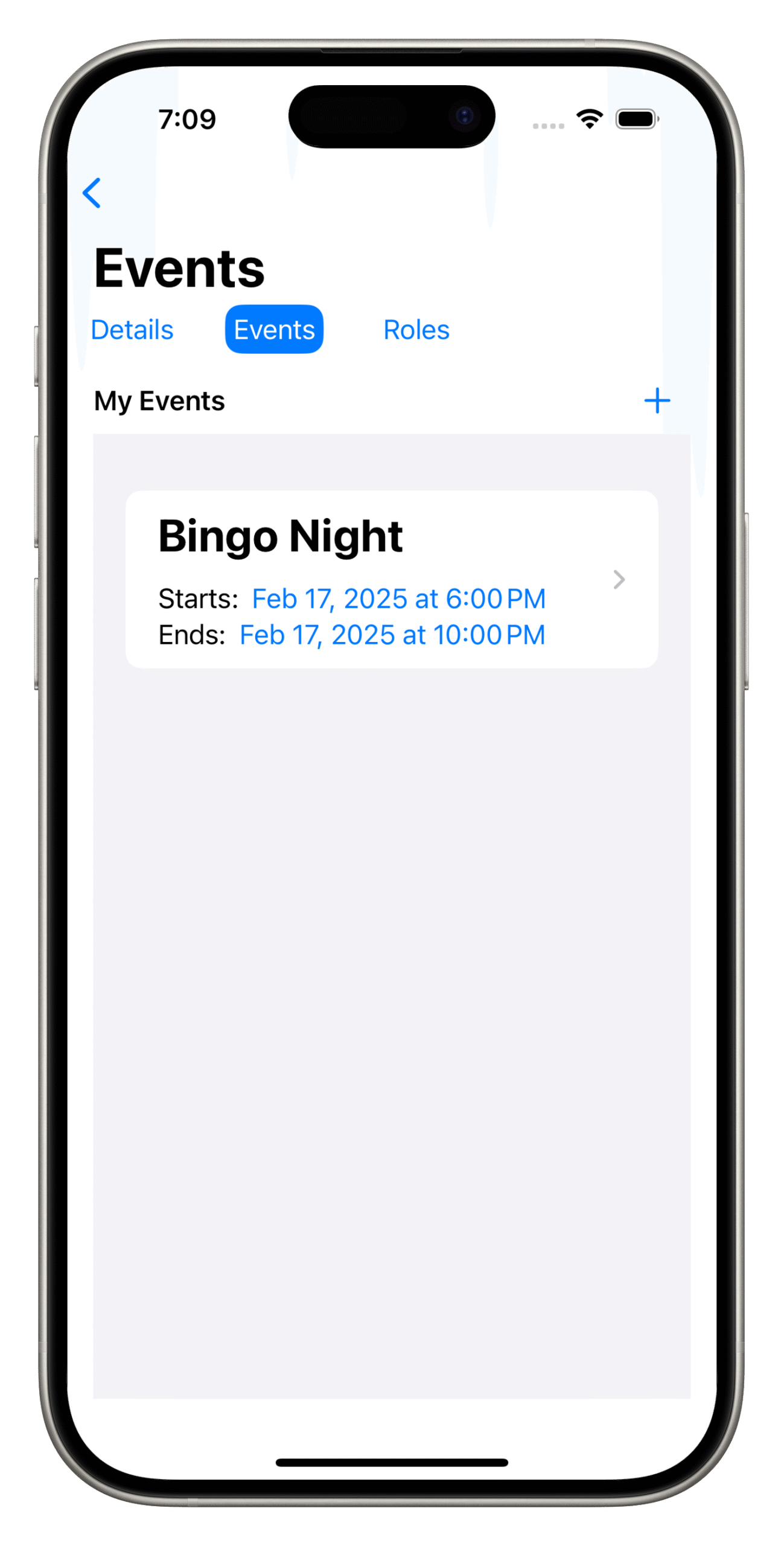Select the Events tab
The height and width of the screenshot is (1546, 784).
[274, 330]
